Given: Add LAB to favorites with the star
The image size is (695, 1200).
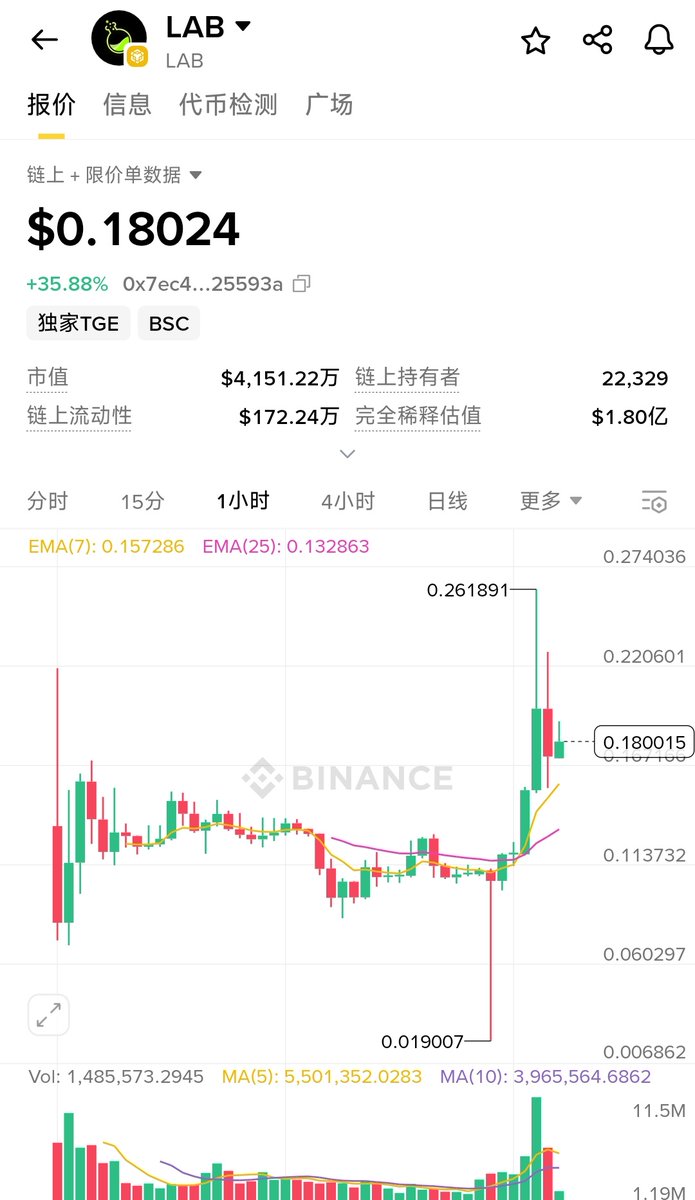Looking at the screenshot, I should 536,41.
